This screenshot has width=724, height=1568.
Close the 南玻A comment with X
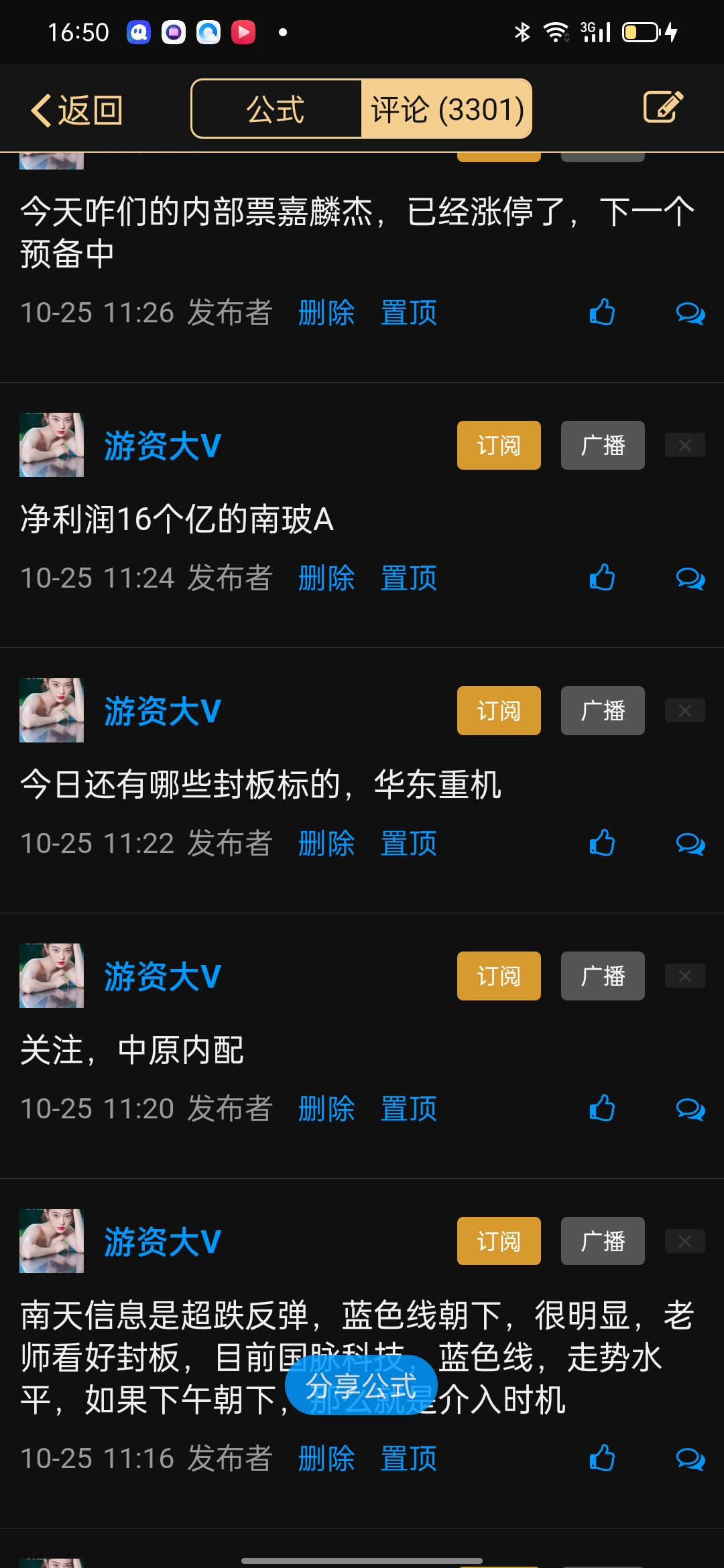click(x=684, y=445)
